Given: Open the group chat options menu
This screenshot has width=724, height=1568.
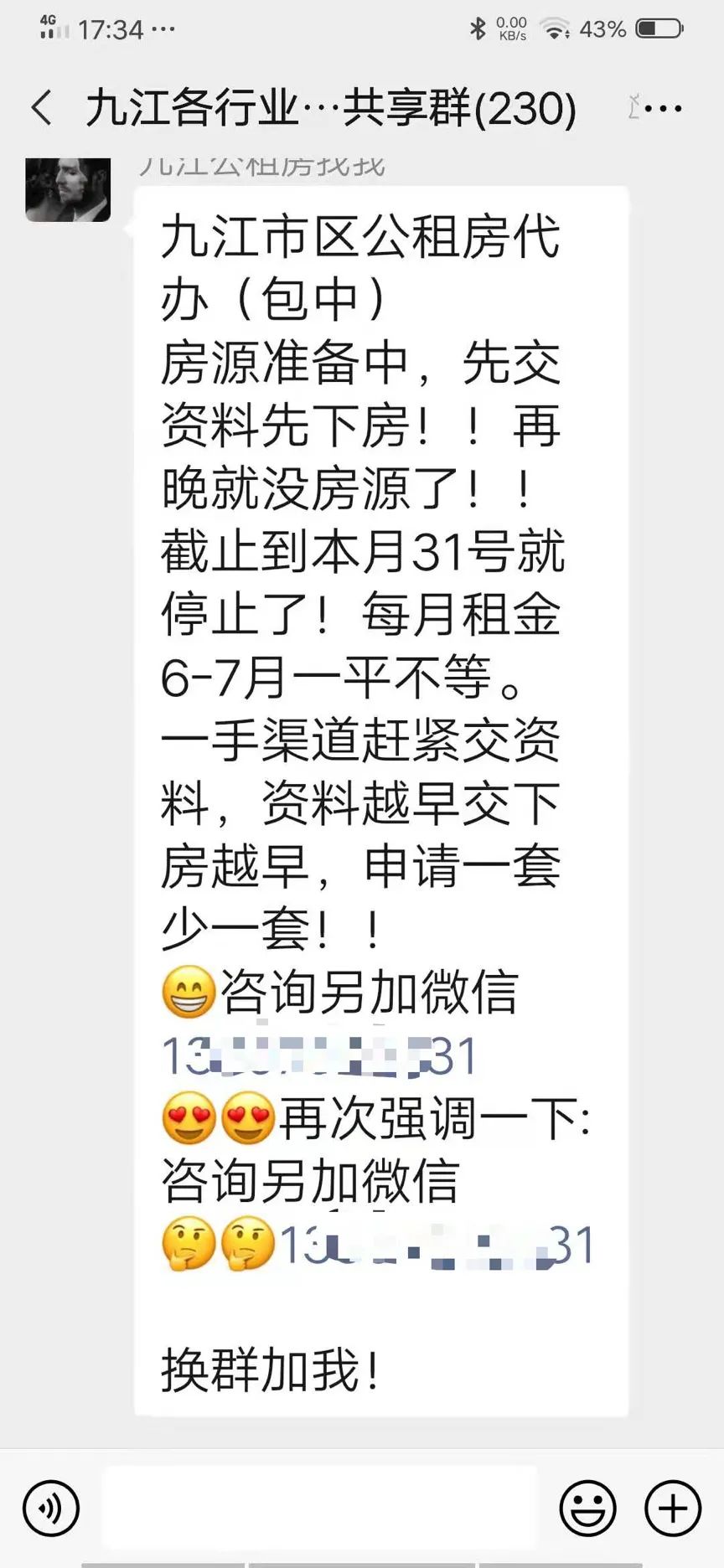Looking at the screenshot, I should (x=665, y=109).
